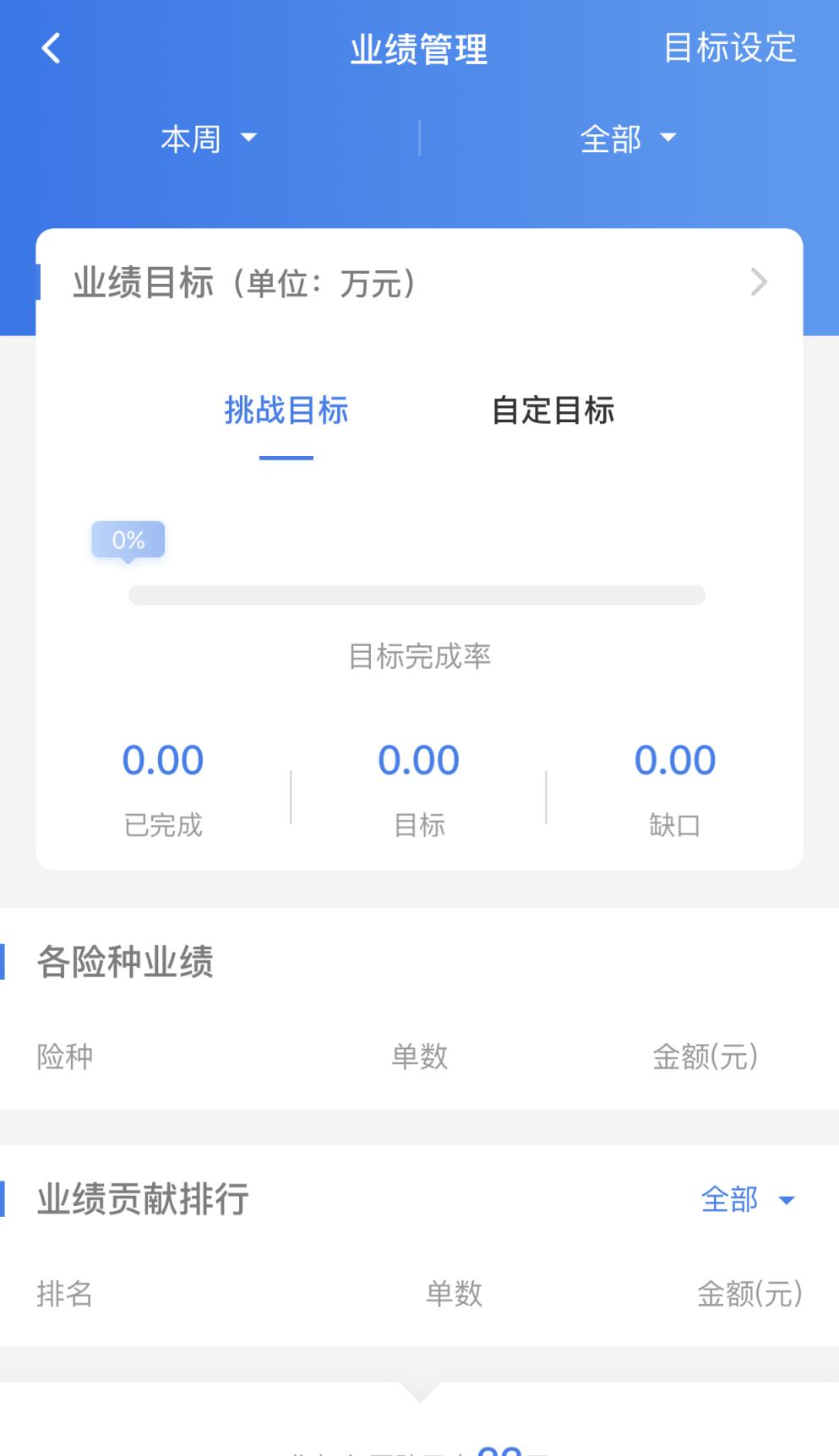Click the back arrow icon

51,48
